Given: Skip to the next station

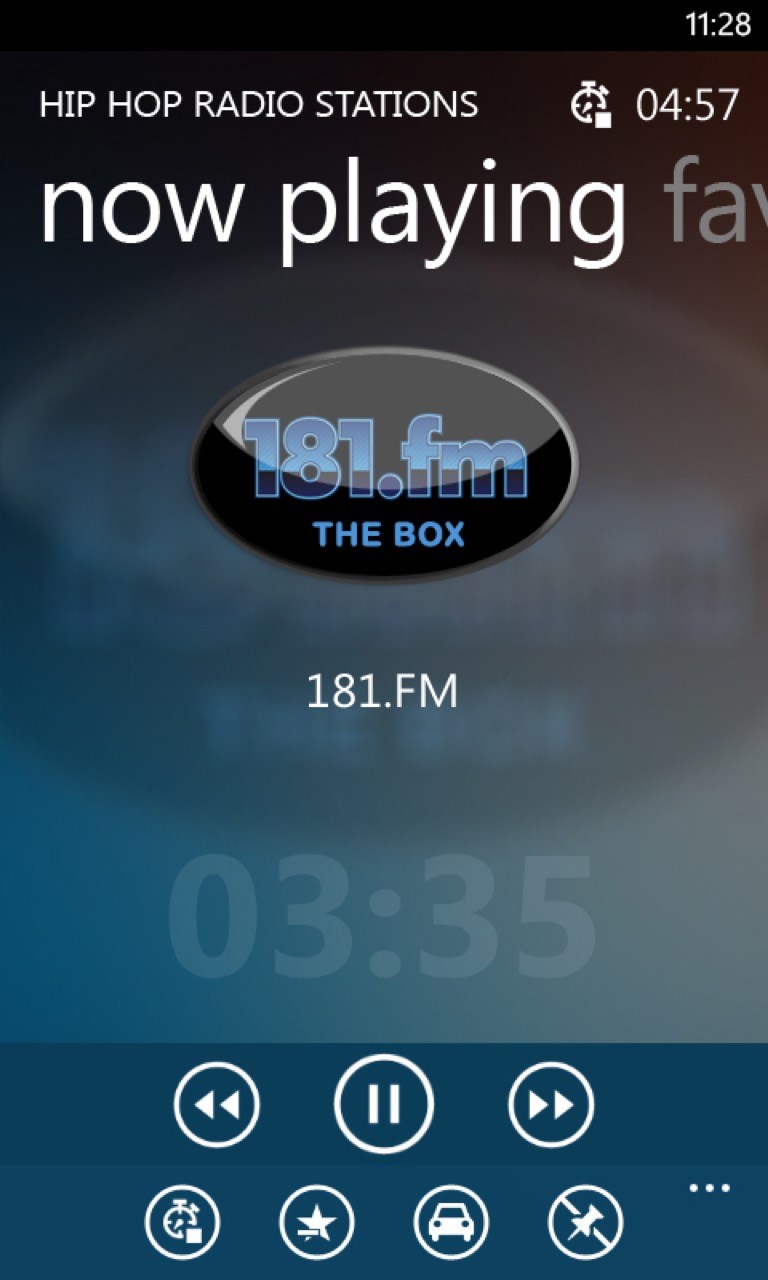Looking at the screenshot, I should pos(551,1105).
